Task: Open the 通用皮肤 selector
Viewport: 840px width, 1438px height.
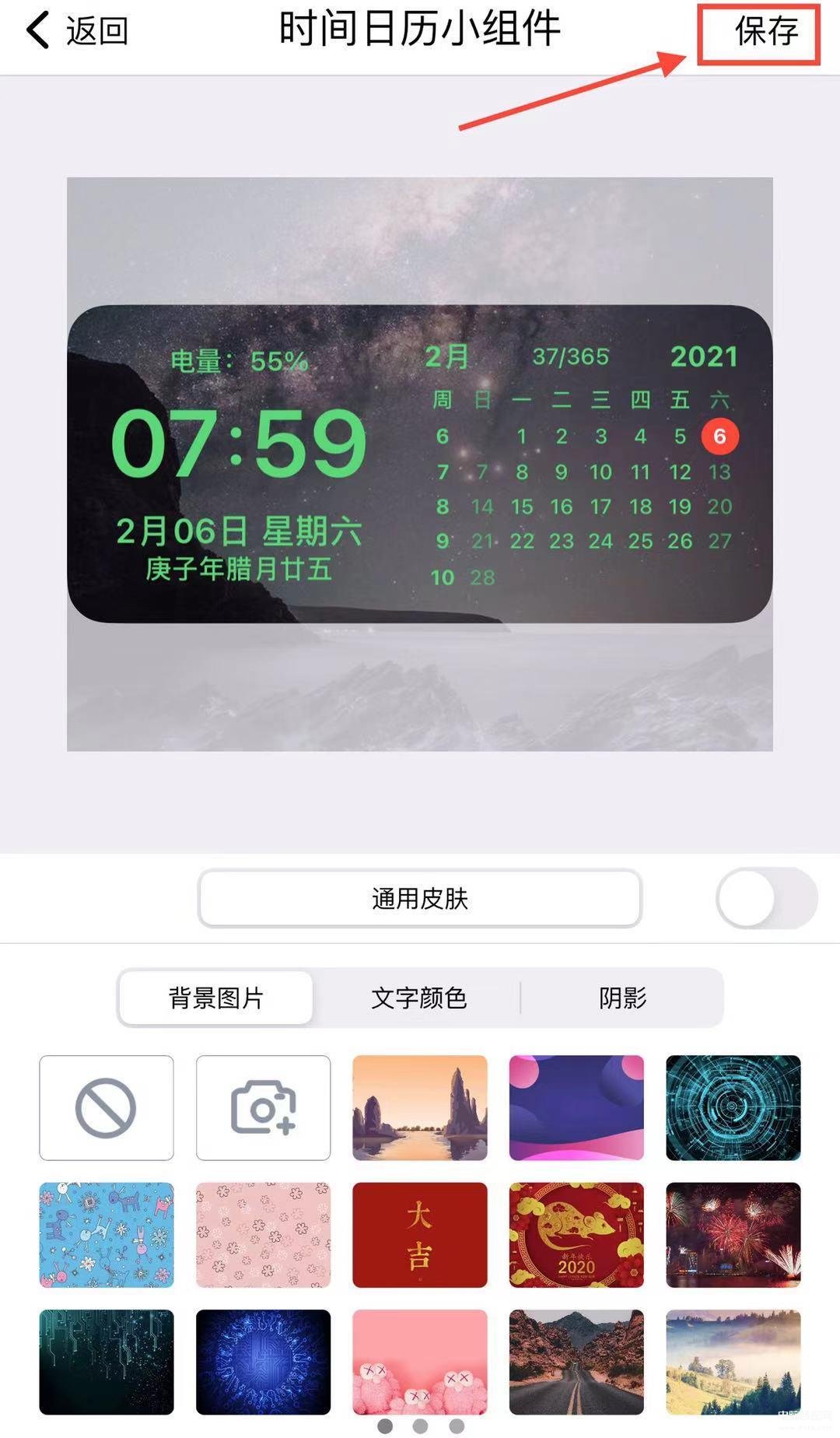Action: 420,899
